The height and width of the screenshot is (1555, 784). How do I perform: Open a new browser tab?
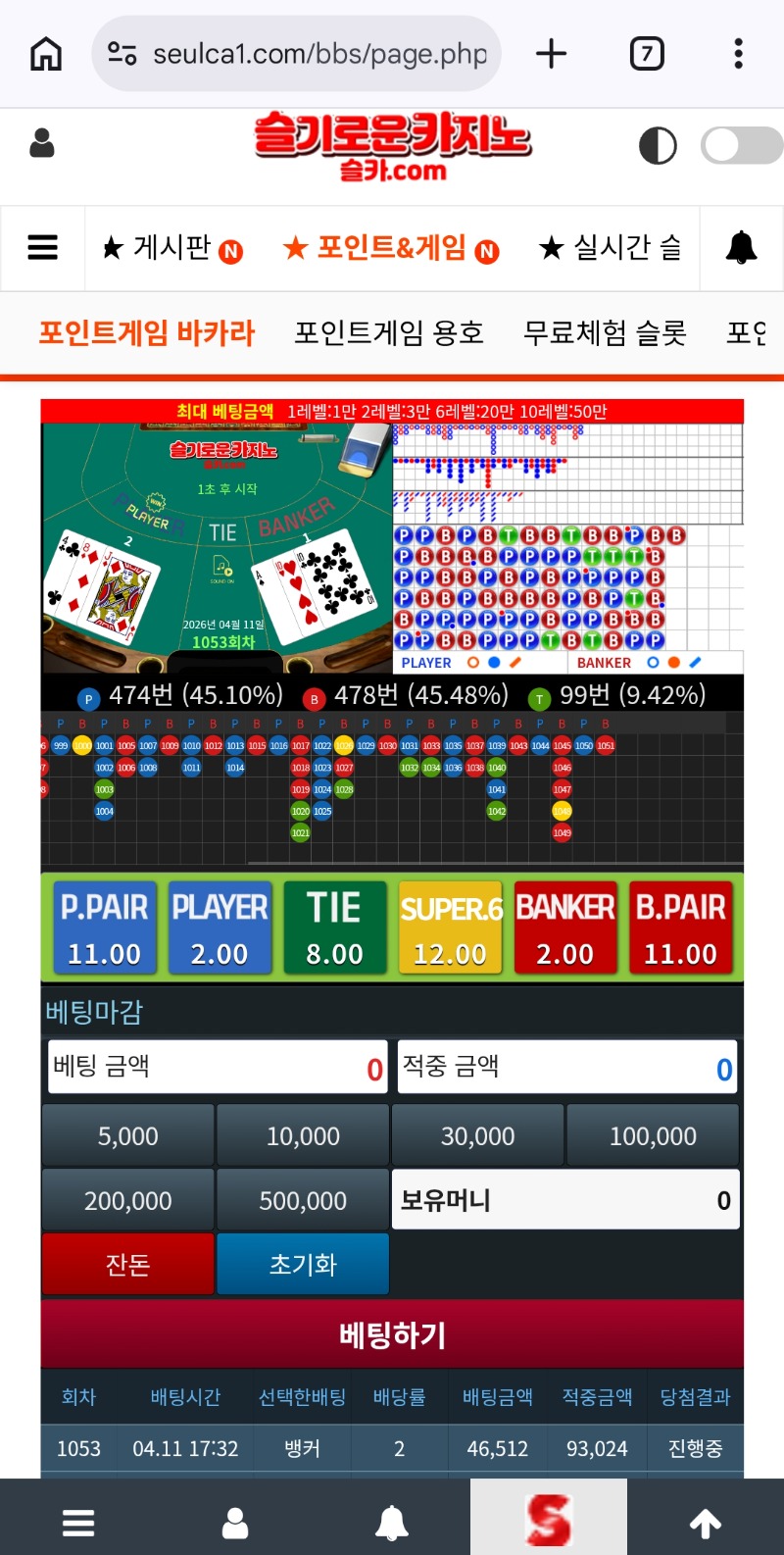point(551,53)
